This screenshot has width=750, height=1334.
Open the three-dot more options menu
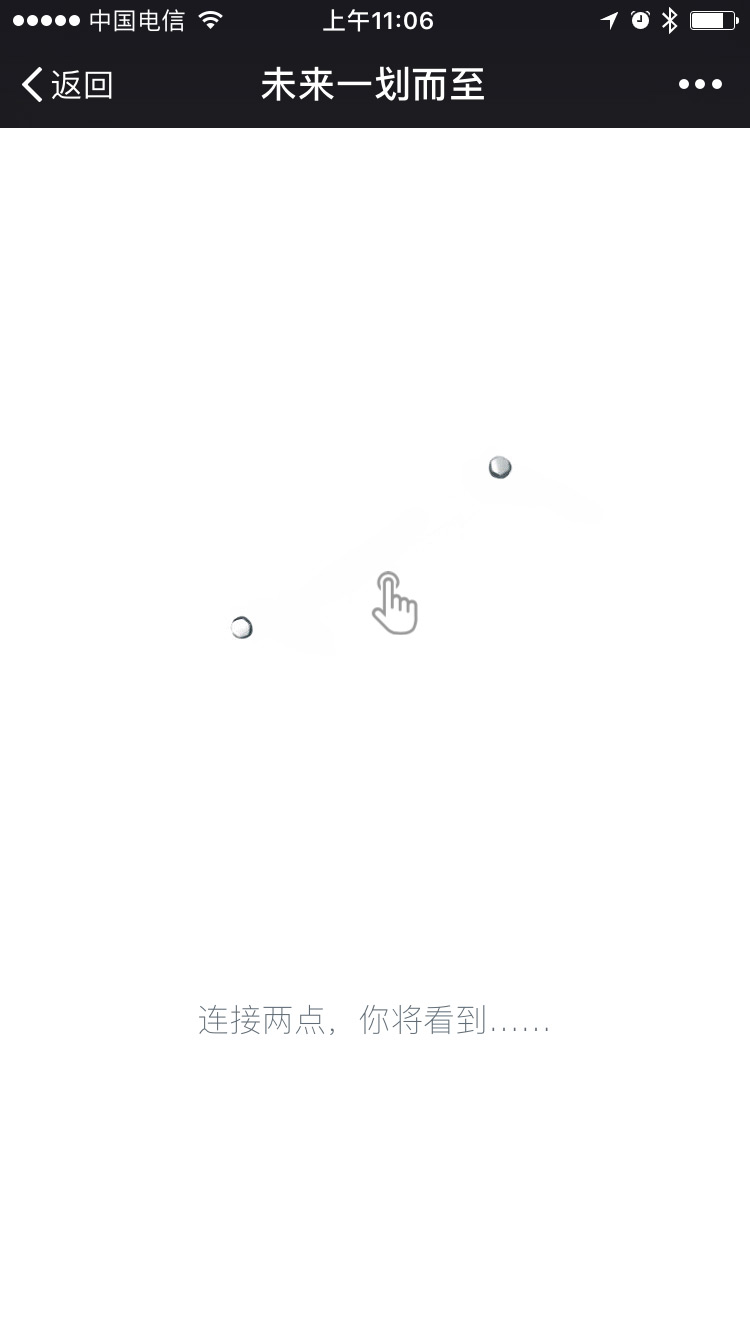point(700,85)
